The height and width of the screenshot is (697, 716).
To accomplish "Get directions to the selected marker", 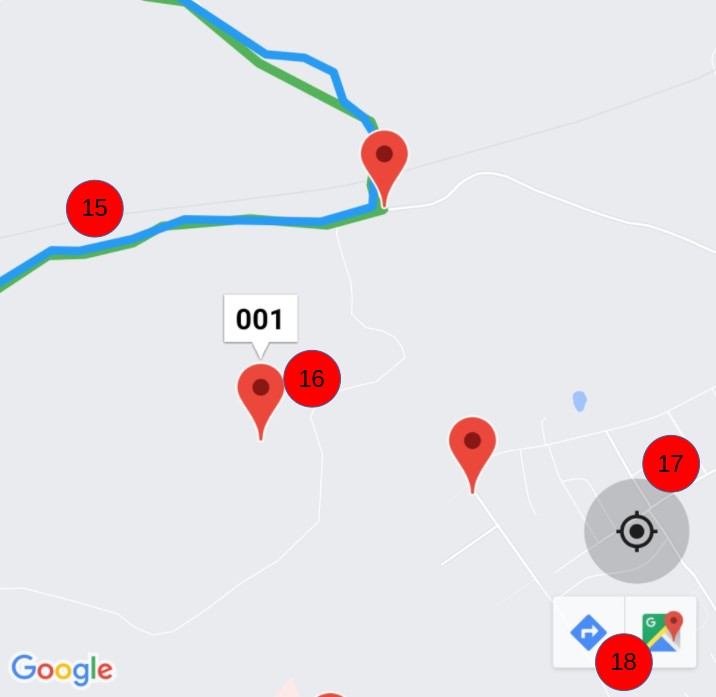I will 588,632.
